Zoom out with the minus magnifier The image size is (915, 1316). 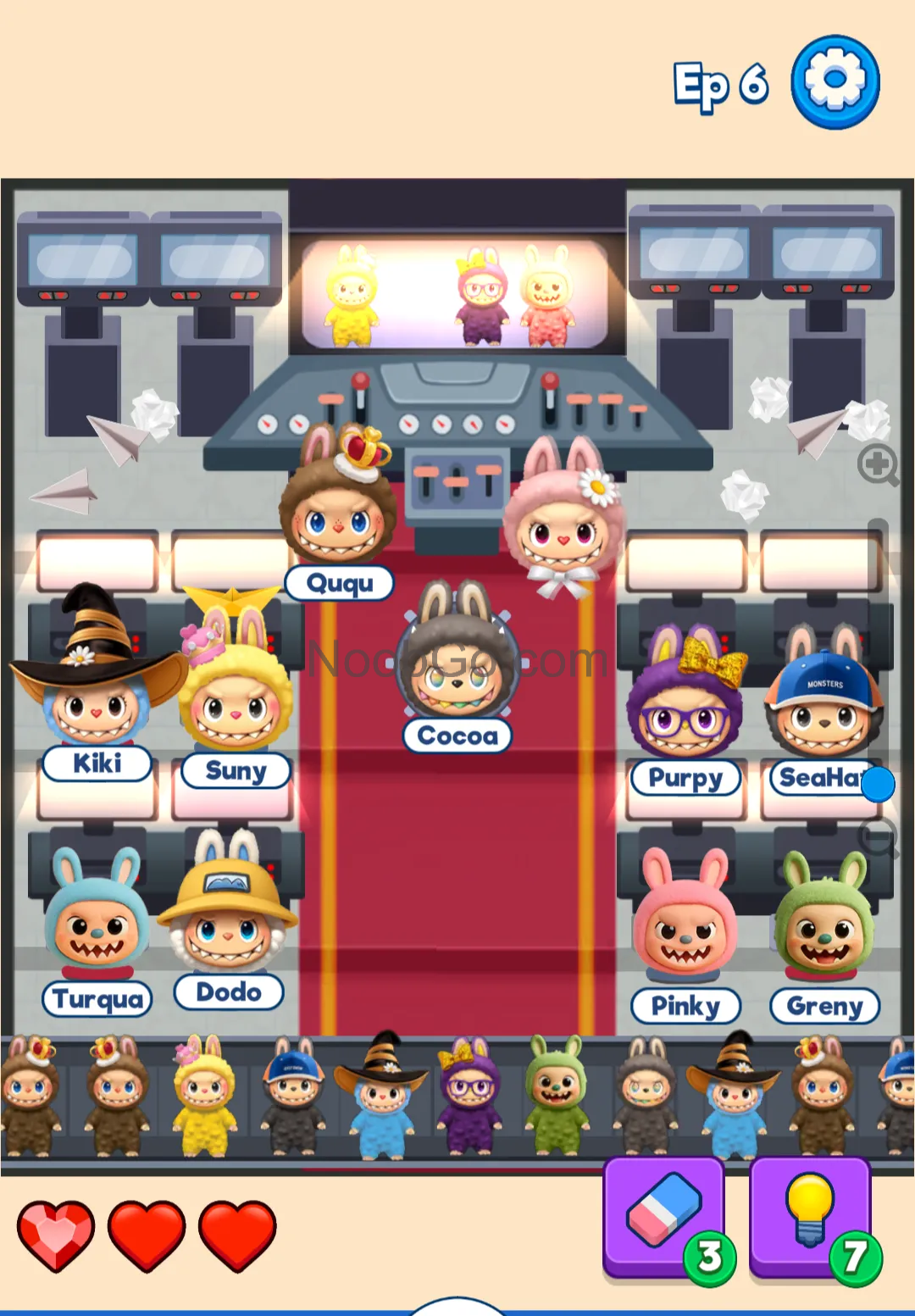879,838
